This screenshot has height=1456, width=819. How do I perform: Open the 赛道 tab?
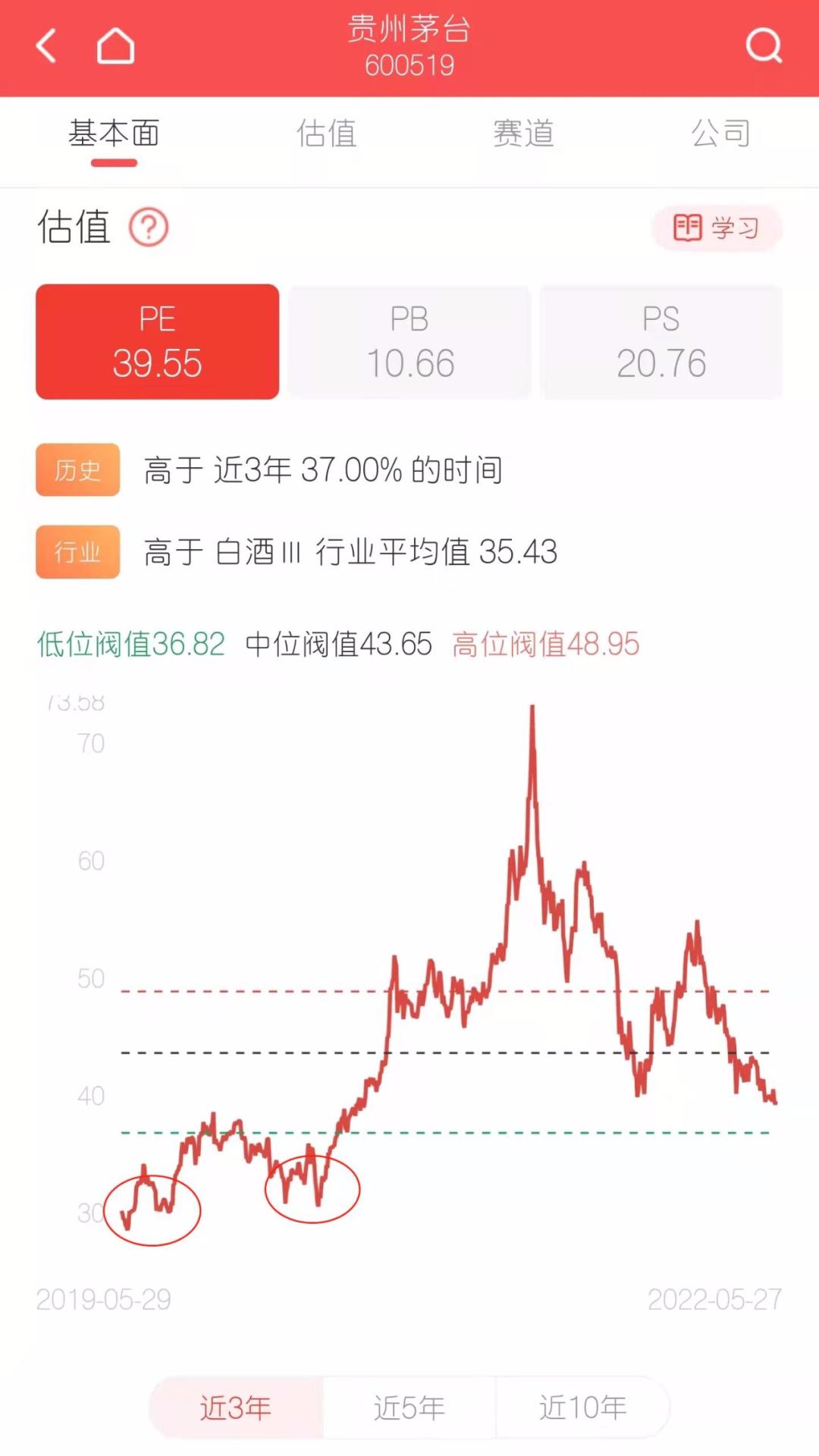[522, 134]
